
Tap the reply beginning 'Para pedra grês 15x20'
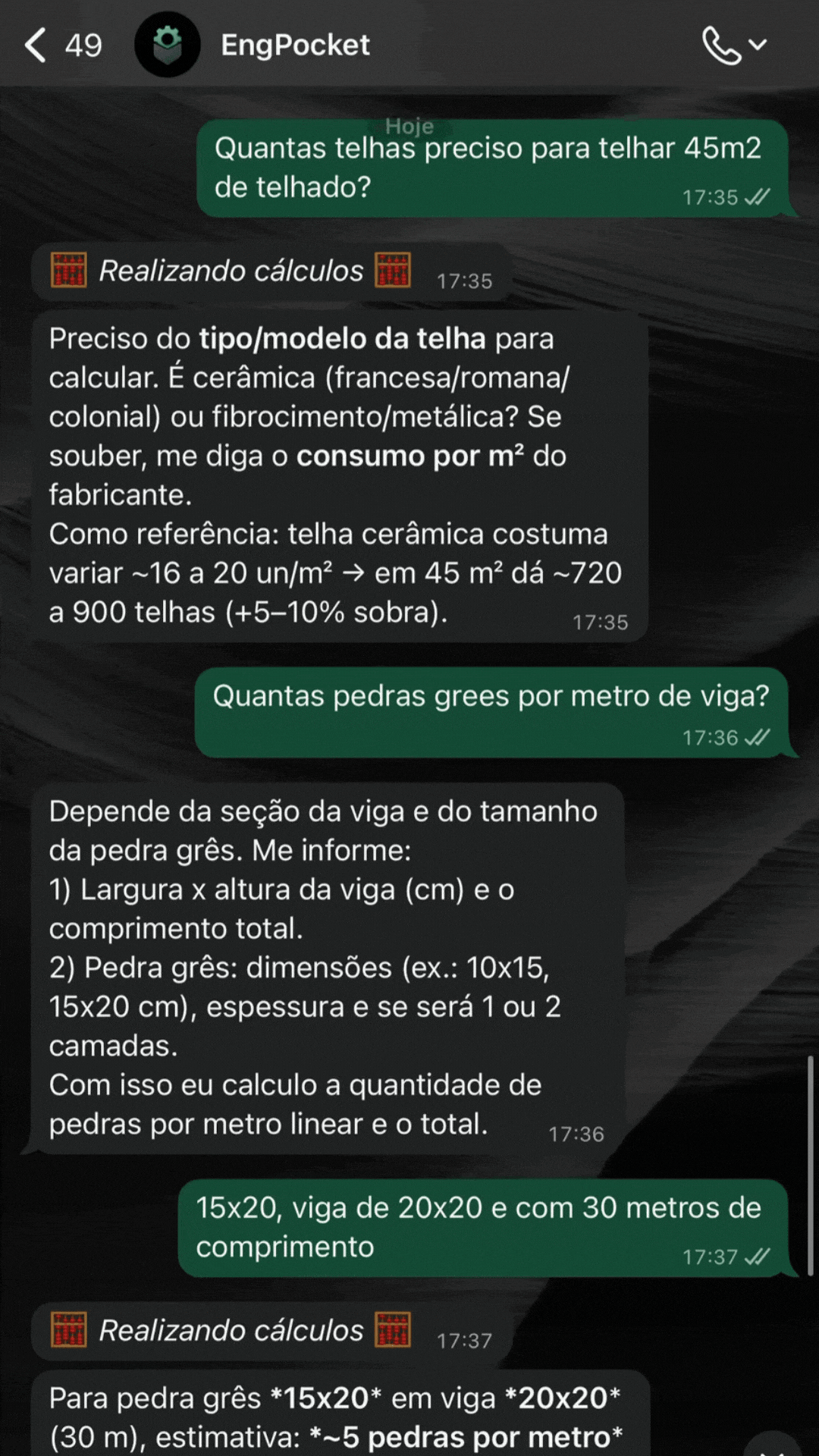(341, 1418)
